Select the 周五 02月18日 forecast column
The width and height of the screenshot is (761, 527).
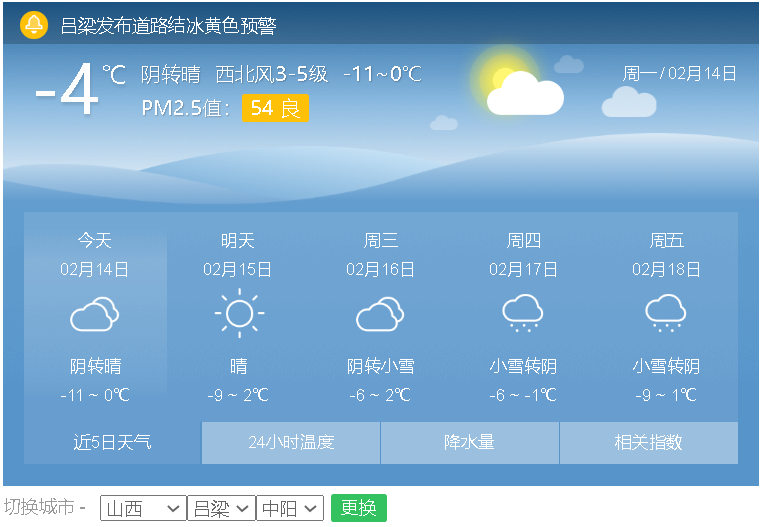[666, 316]
